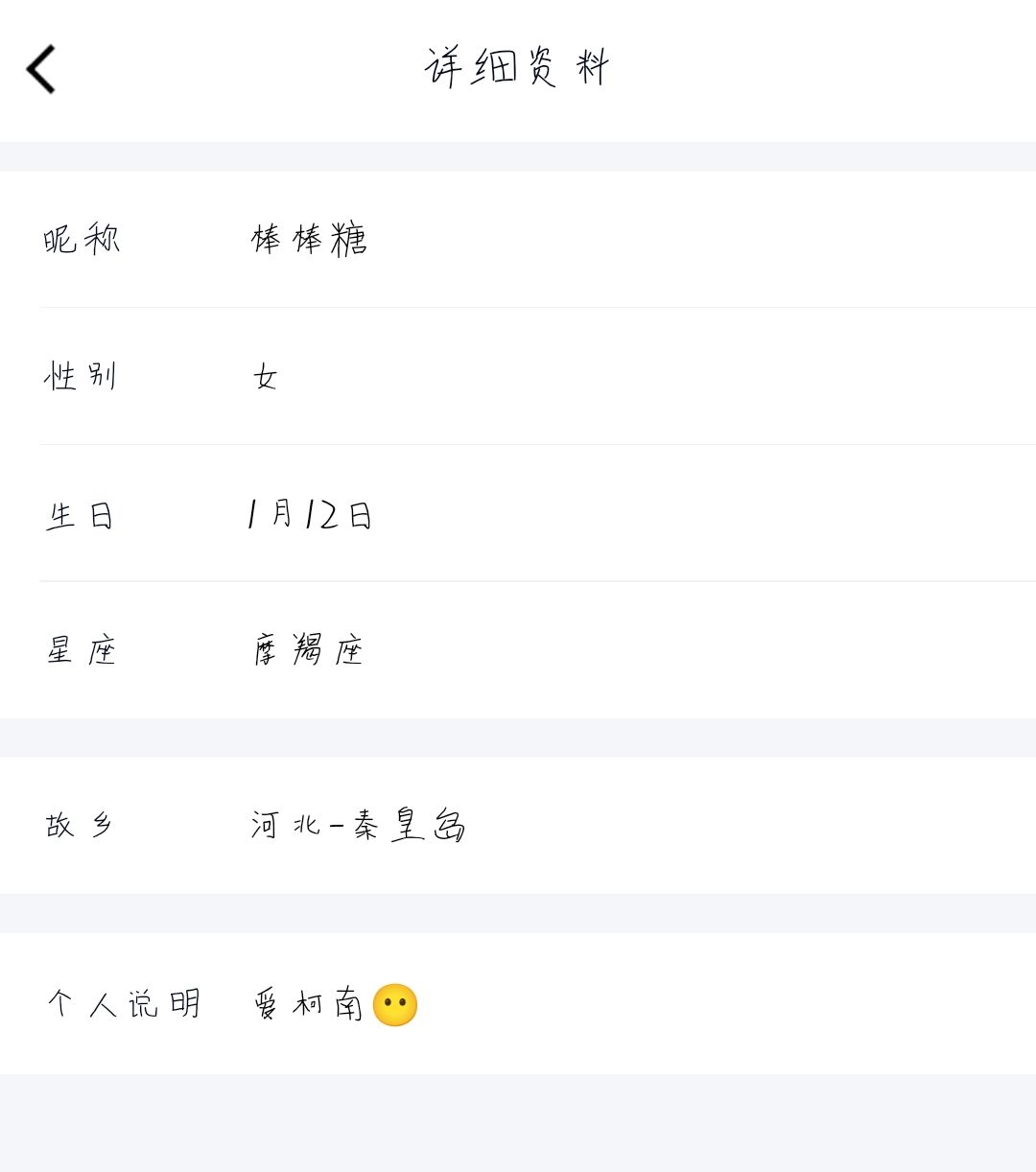Select the gender value 女
This screenshot has width=1036, height=1172.
coord(264,376)
